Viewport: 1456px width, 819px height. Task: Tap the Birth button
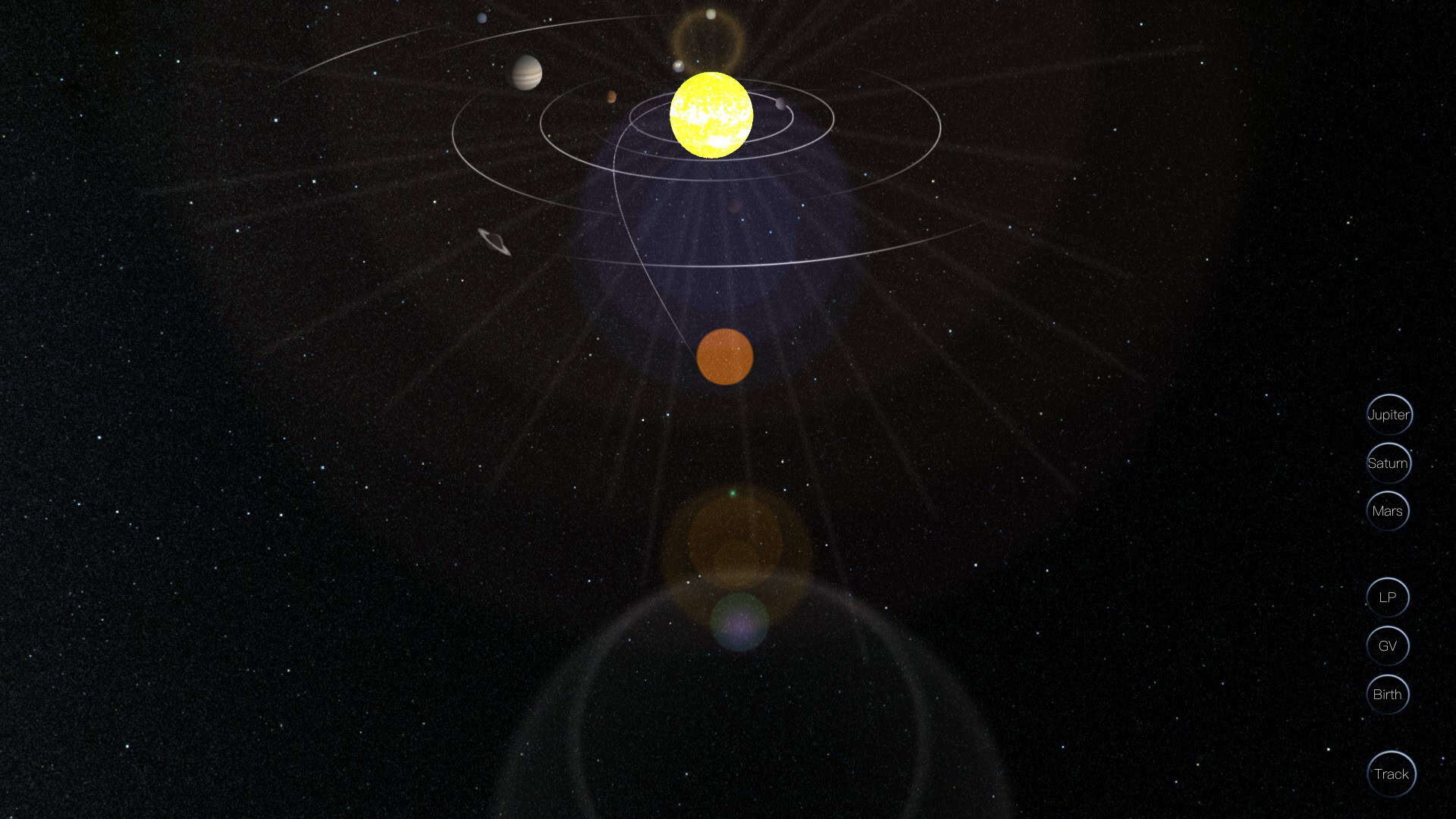(x=1387, y=695)
